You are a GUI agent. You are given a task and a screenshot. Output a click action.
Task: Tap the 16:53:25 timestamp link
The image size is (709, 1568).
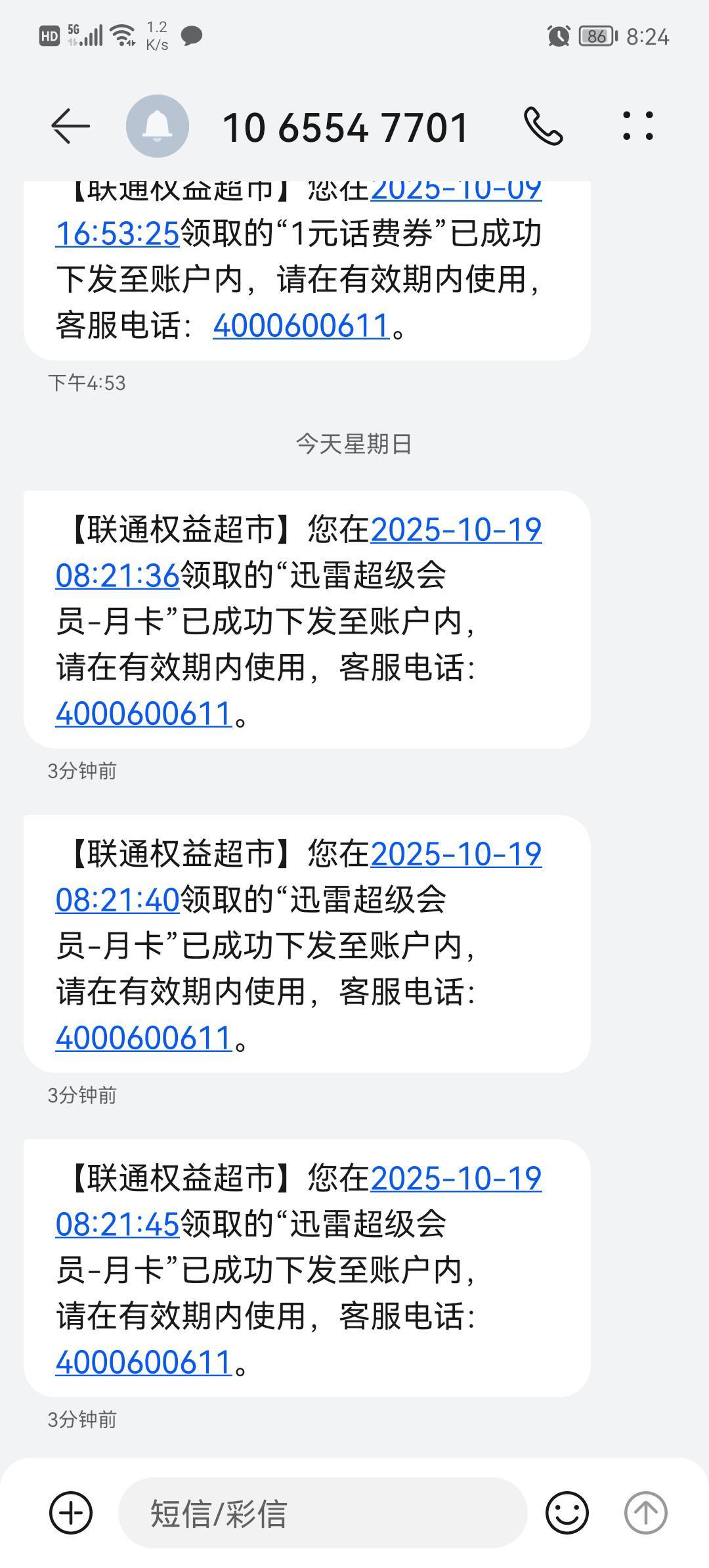[118, 234]
